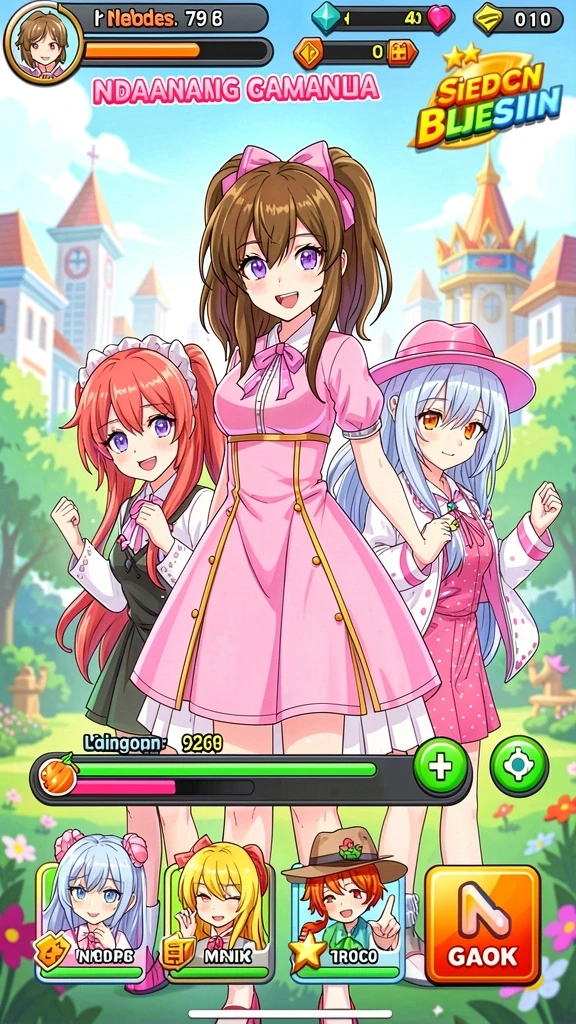576x1024 pixels.
Task: Open the gift box icon
Action: coord(402,53)
